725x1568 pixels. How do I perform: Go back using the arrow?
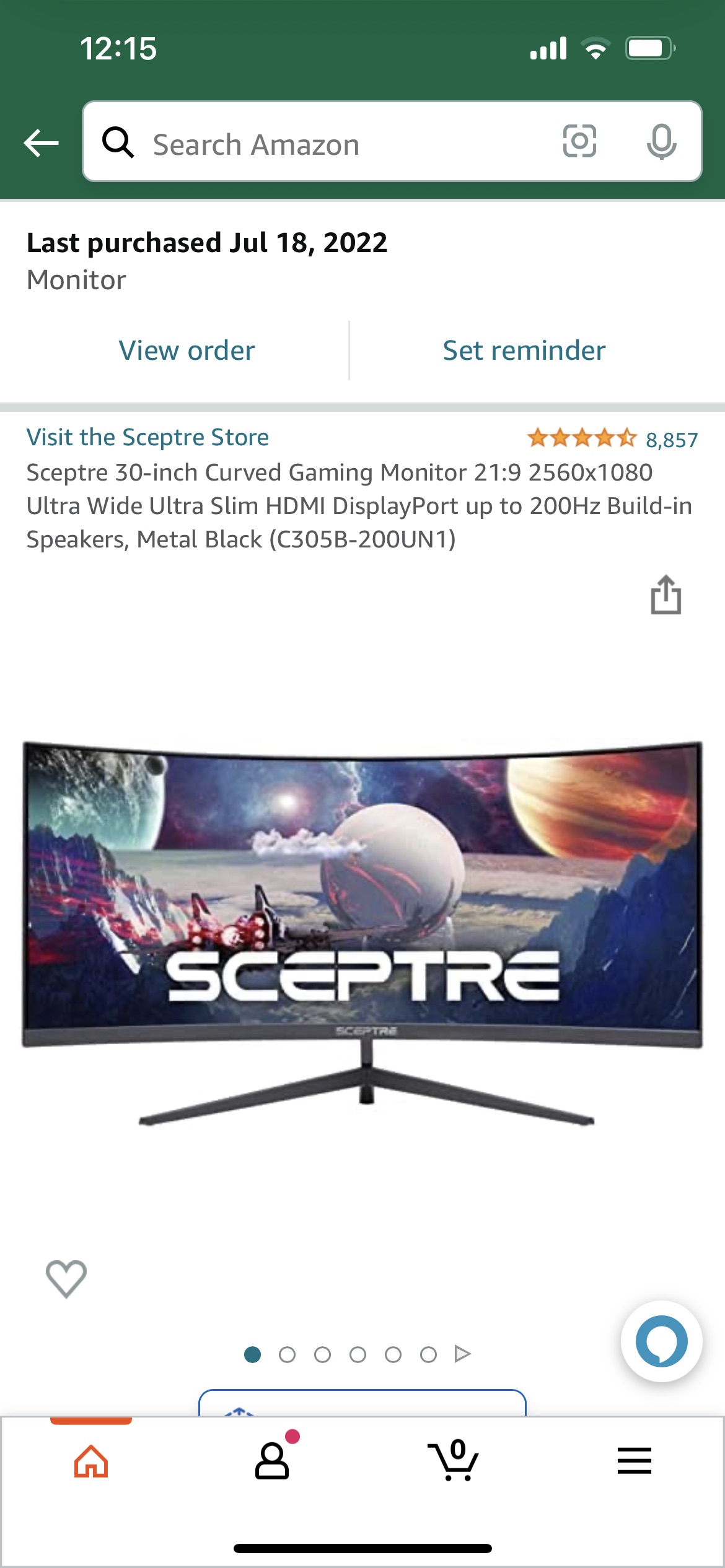point(41,143)
